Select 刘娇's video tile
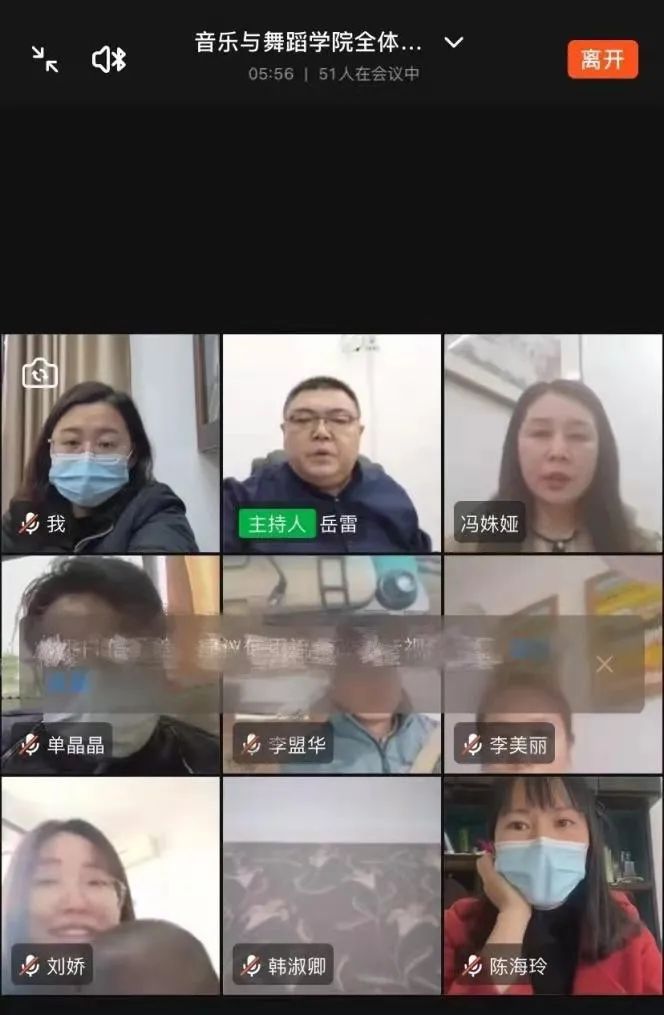 [x=110, y=885]
